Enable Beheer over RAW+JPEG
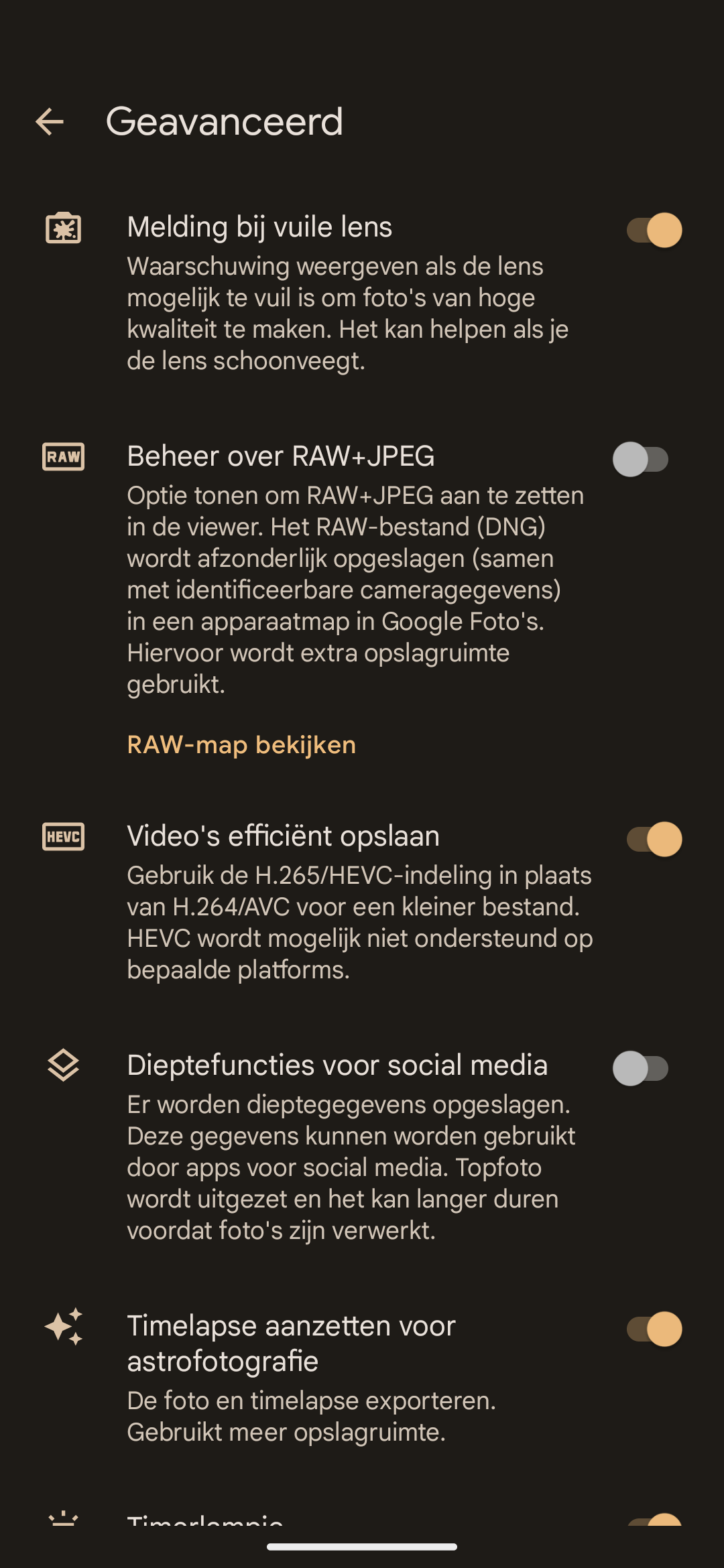The image size is (724, 1568). coord(641,460)
